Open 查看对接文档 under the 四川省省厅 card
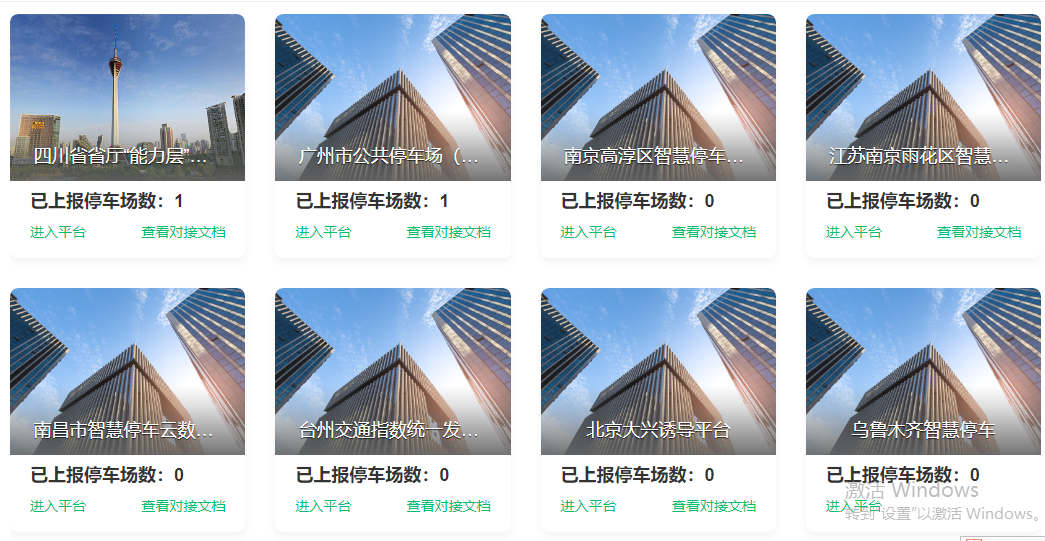The image size is (1045, 541). [x=183, y=233]
